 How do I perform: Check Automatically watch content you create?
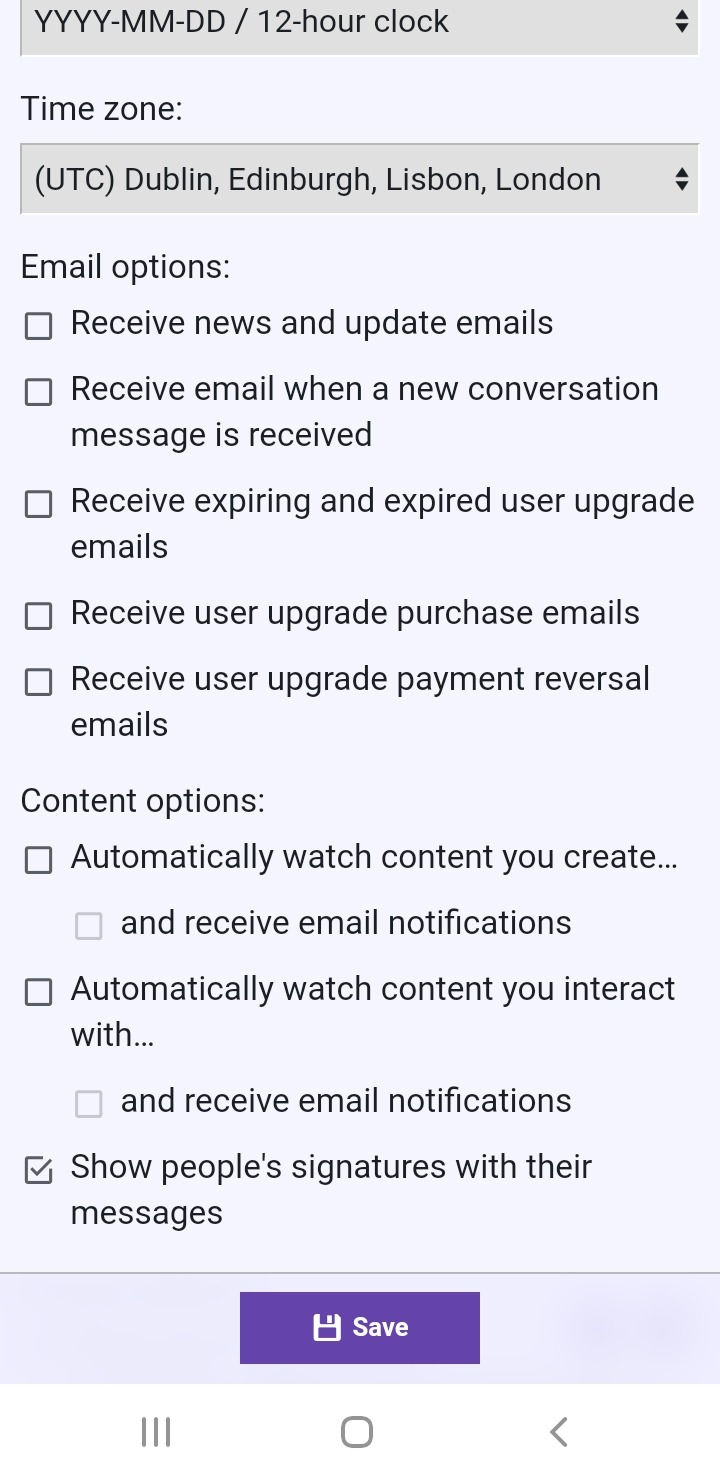click(38, 860)
